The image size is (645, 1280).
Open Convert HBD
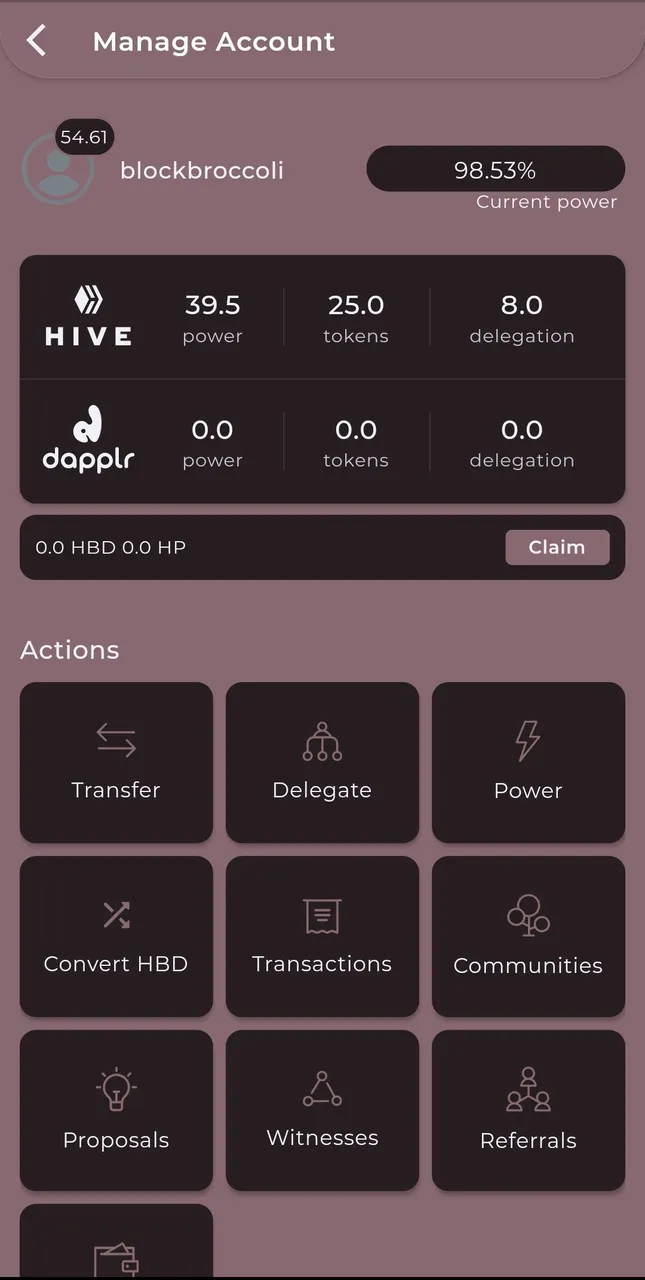click(116, 936)
